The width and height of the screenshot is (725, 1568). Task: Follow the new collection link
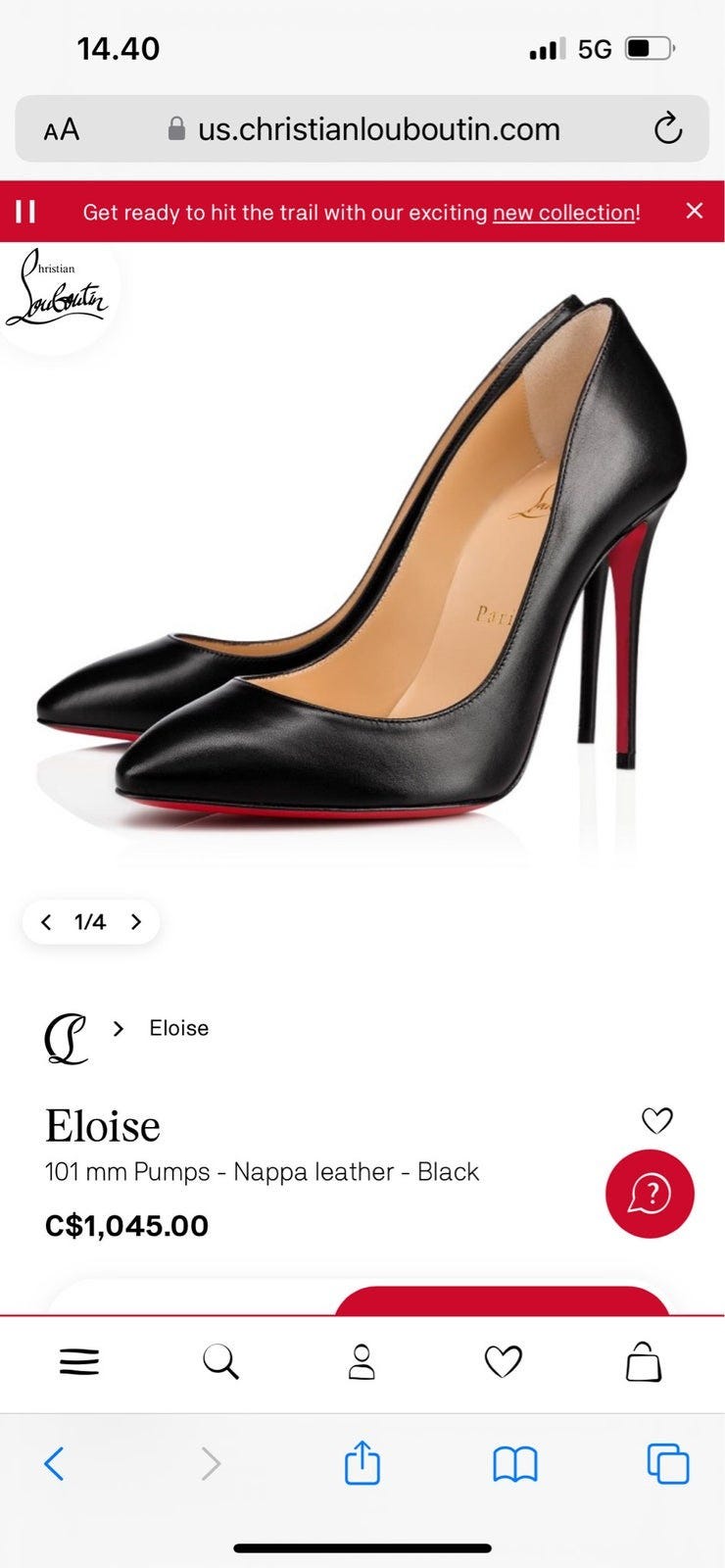coord(562,212)
